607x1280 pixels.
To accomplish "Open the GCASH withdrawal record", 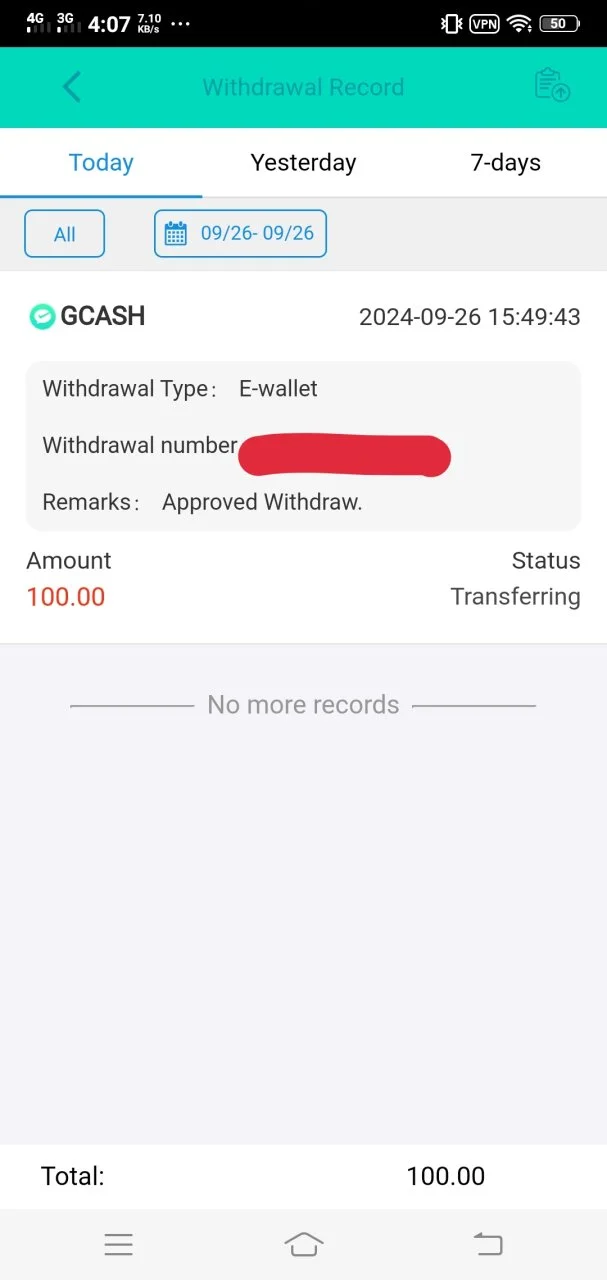I will click(x=303, y=457).
